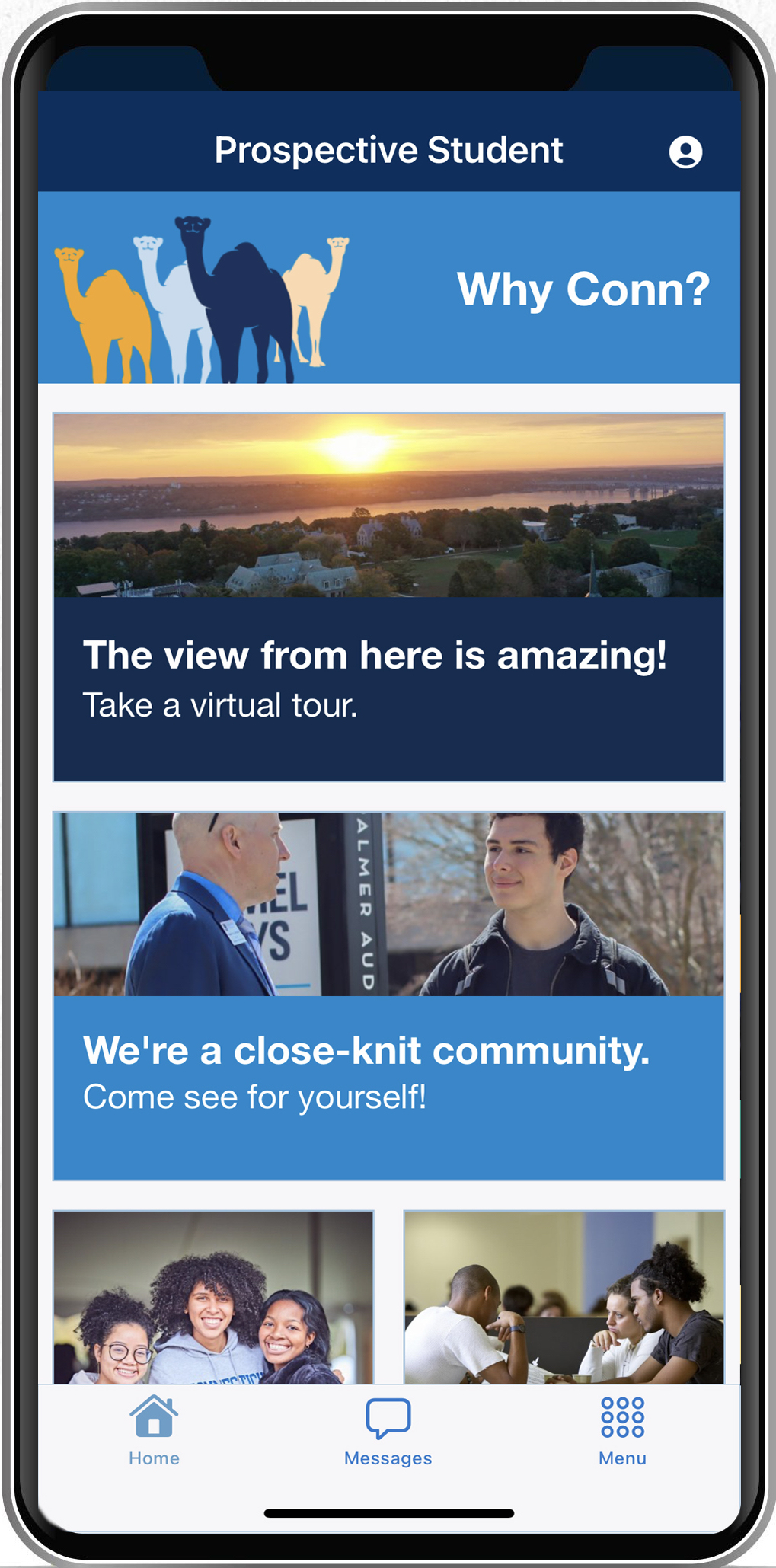The image size is (776, 1568).
Task: Open the Menu tab
Action: point(622,1431)
